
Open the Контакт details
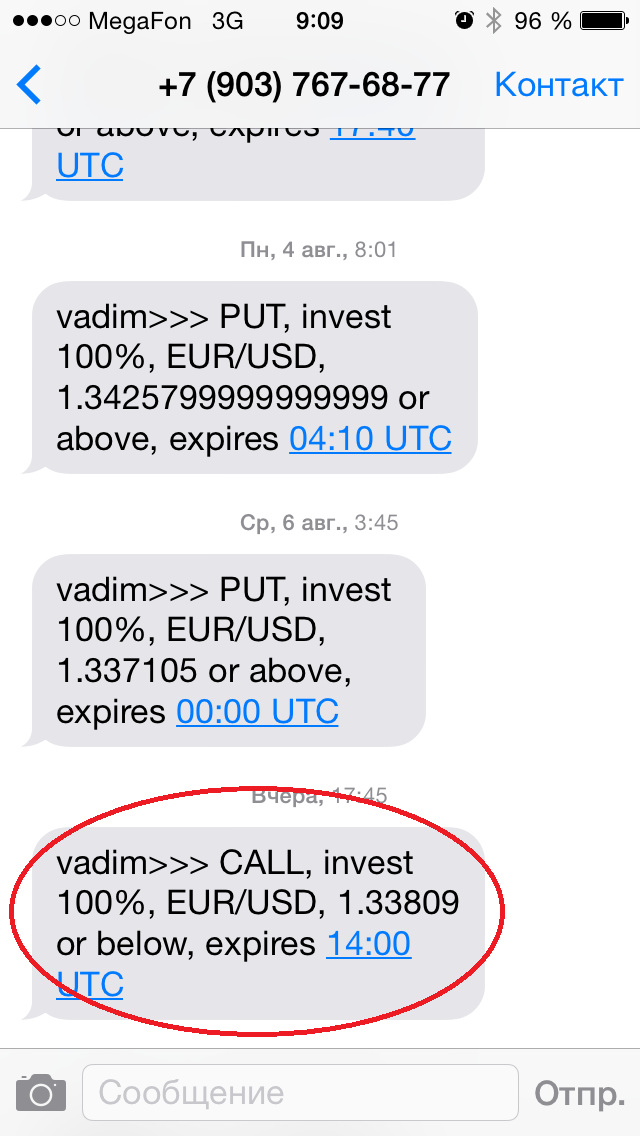(x=558, y=85)
